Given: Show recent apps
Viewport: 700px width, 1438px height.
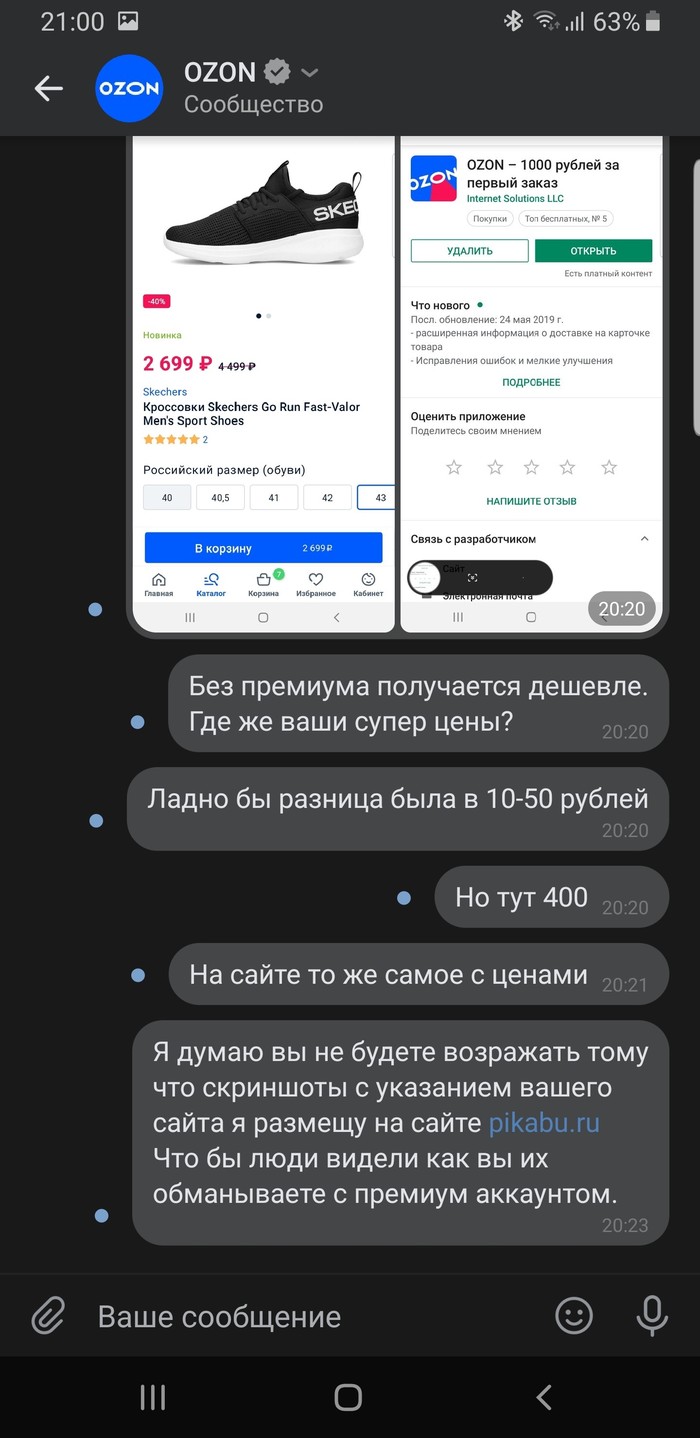Looking at the screenshot, I should click(x=152, y=1397).
